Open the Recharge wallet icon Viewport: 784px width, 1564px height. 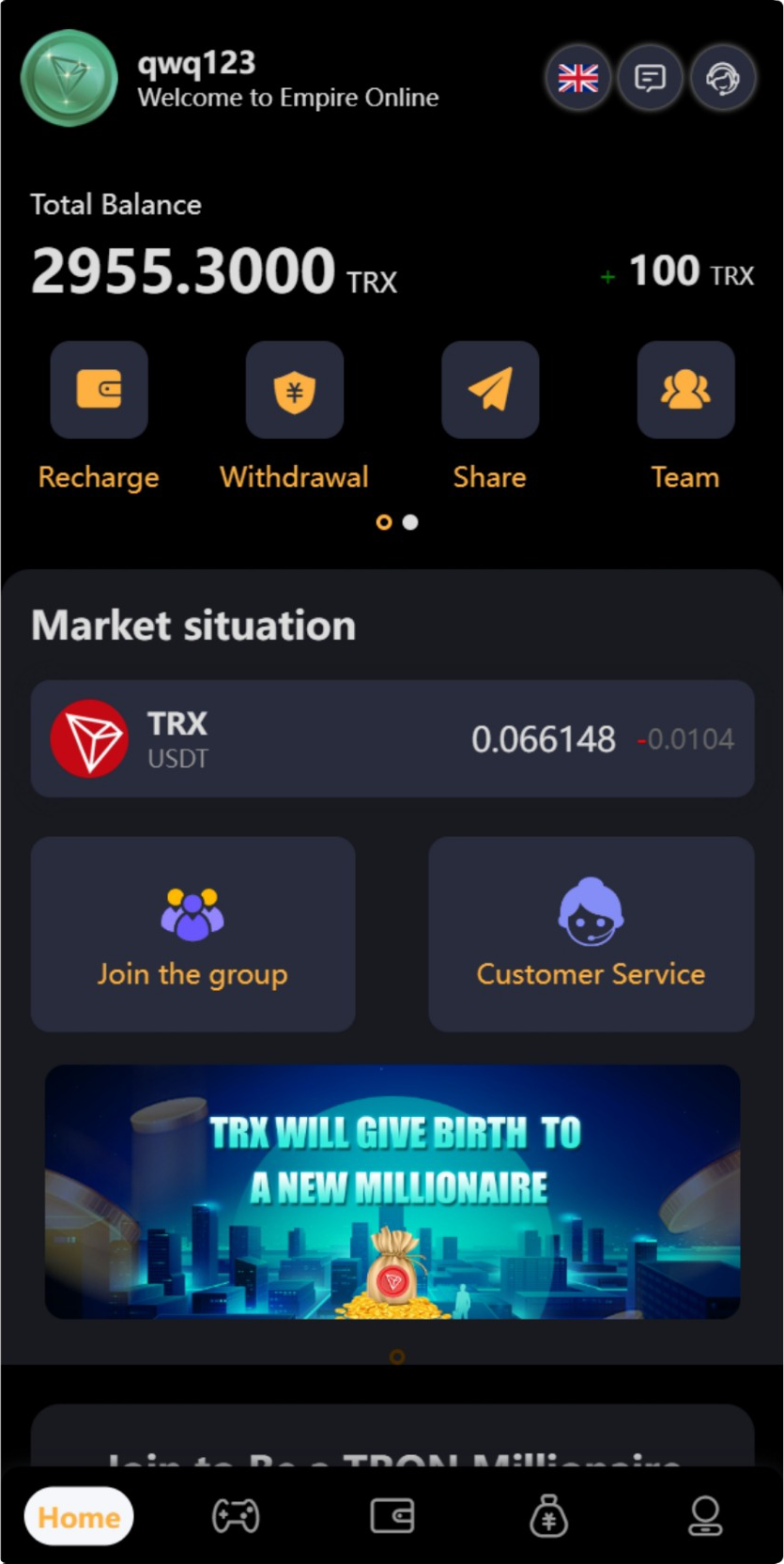99,390
